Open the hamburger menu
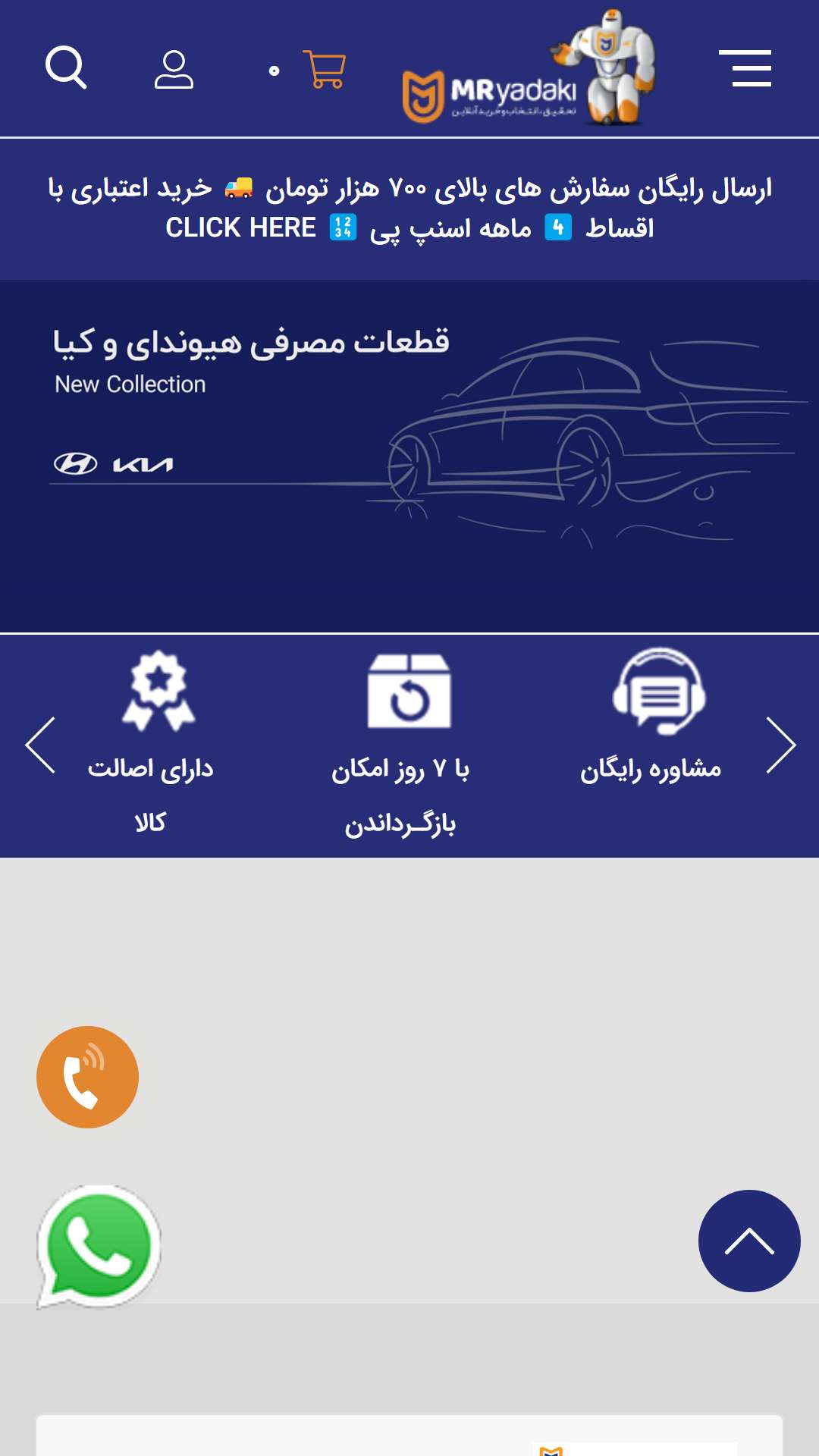The height and width of the screenshot is (1456, 819). (x=745, y=68)
